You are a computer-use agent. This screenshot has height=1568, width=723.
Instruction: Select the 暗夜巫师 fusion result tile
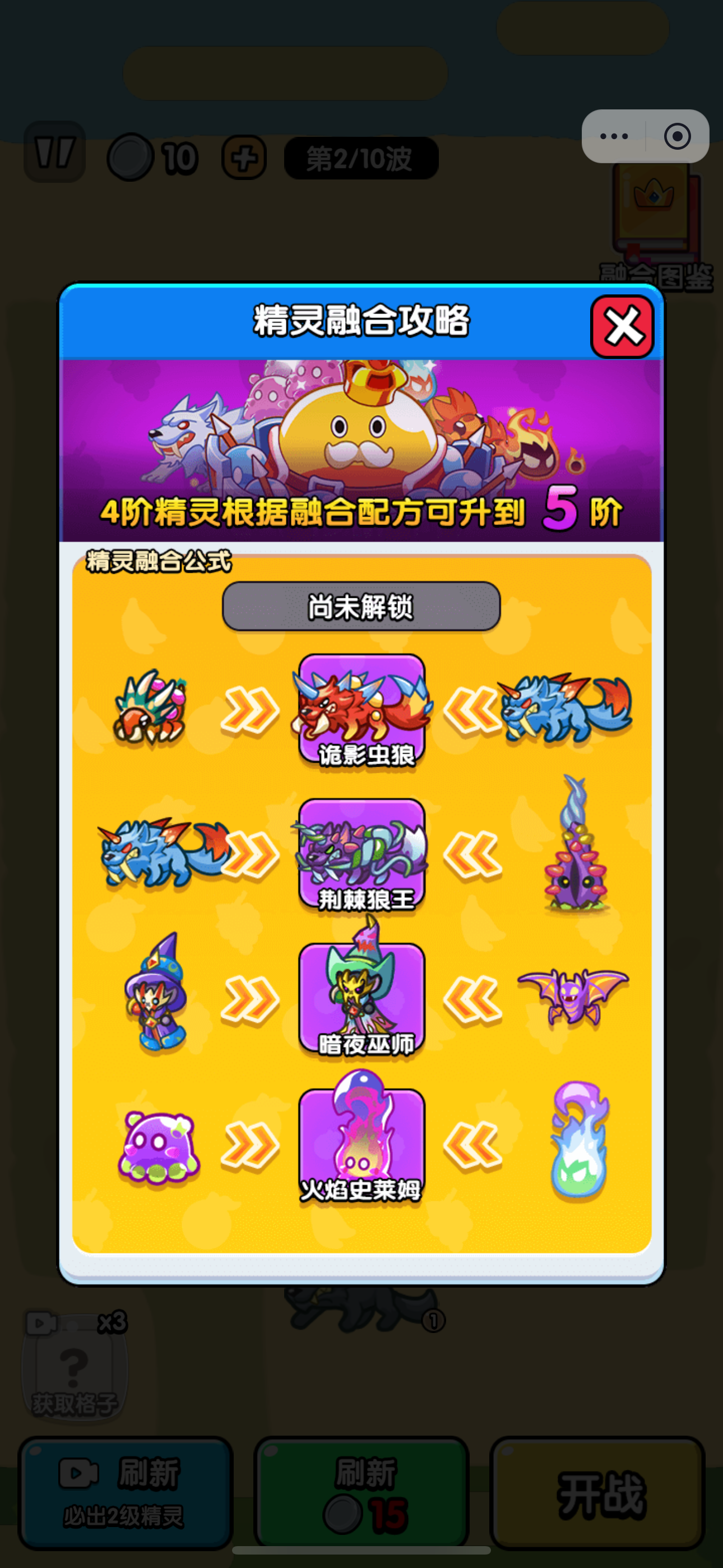tap(361, 999)
